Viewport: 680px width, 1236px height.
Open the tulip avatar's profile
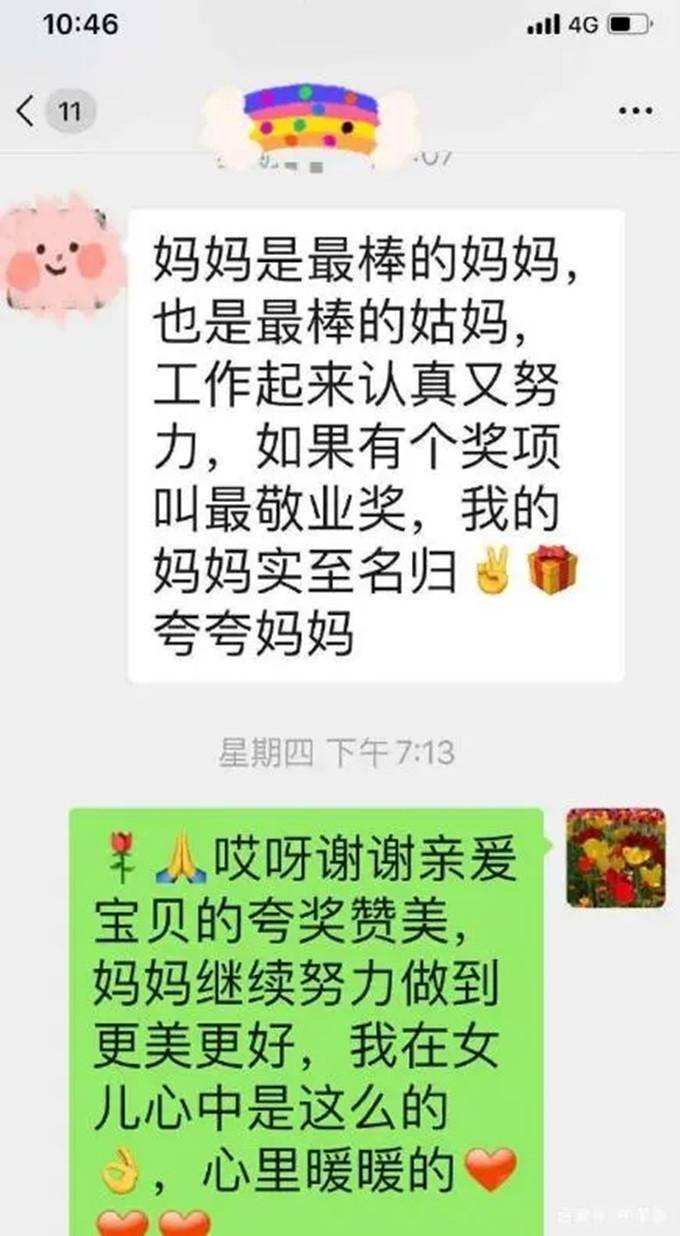coord(615,857)
